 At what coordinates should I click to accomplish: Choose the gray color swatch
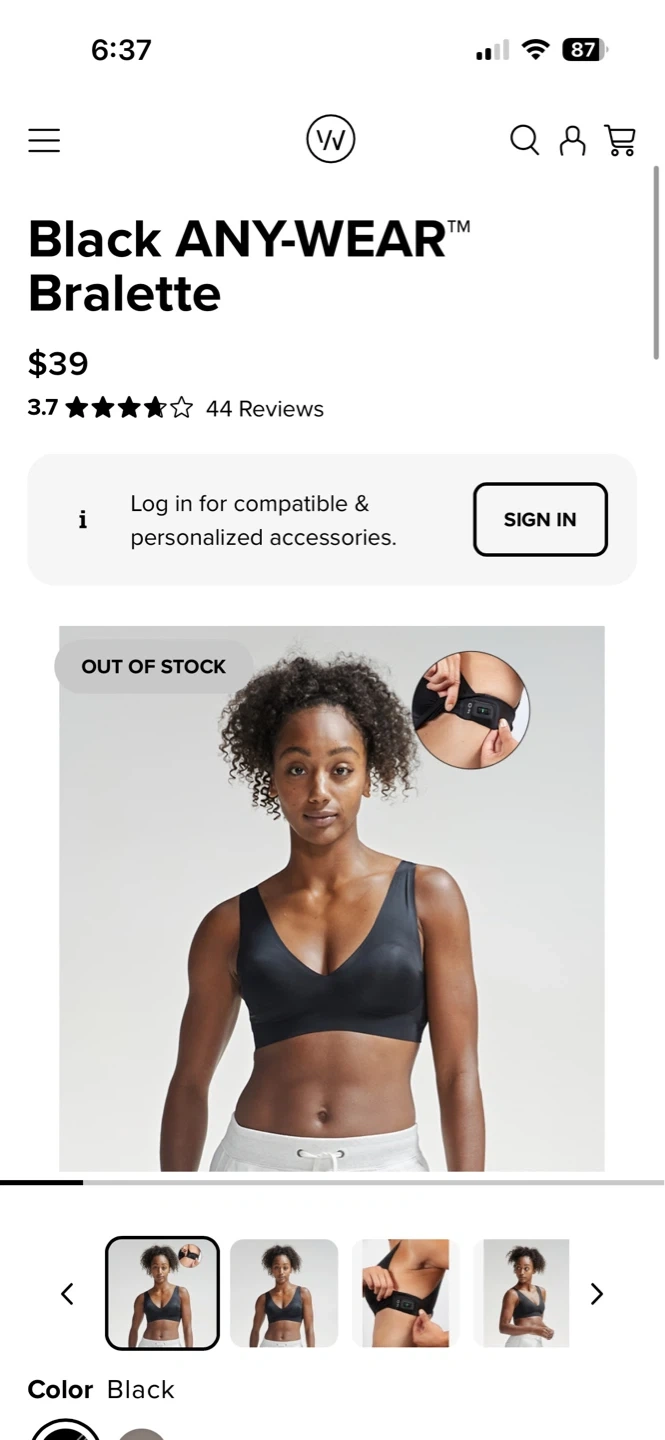tap(142, 1434)
